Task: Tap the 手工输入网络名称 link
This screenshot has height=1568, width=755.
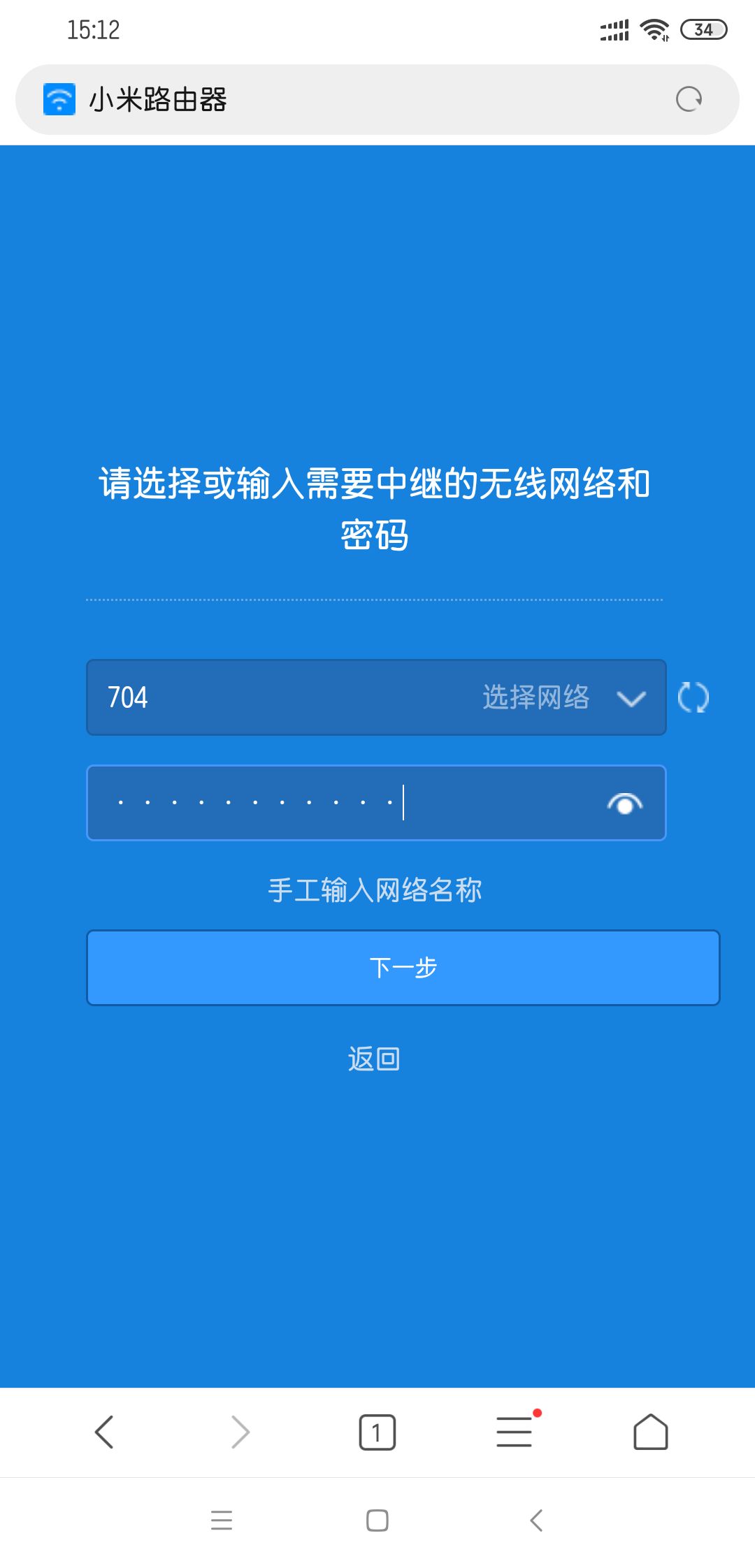Action: pyautogui.click(x=375, y=890)
